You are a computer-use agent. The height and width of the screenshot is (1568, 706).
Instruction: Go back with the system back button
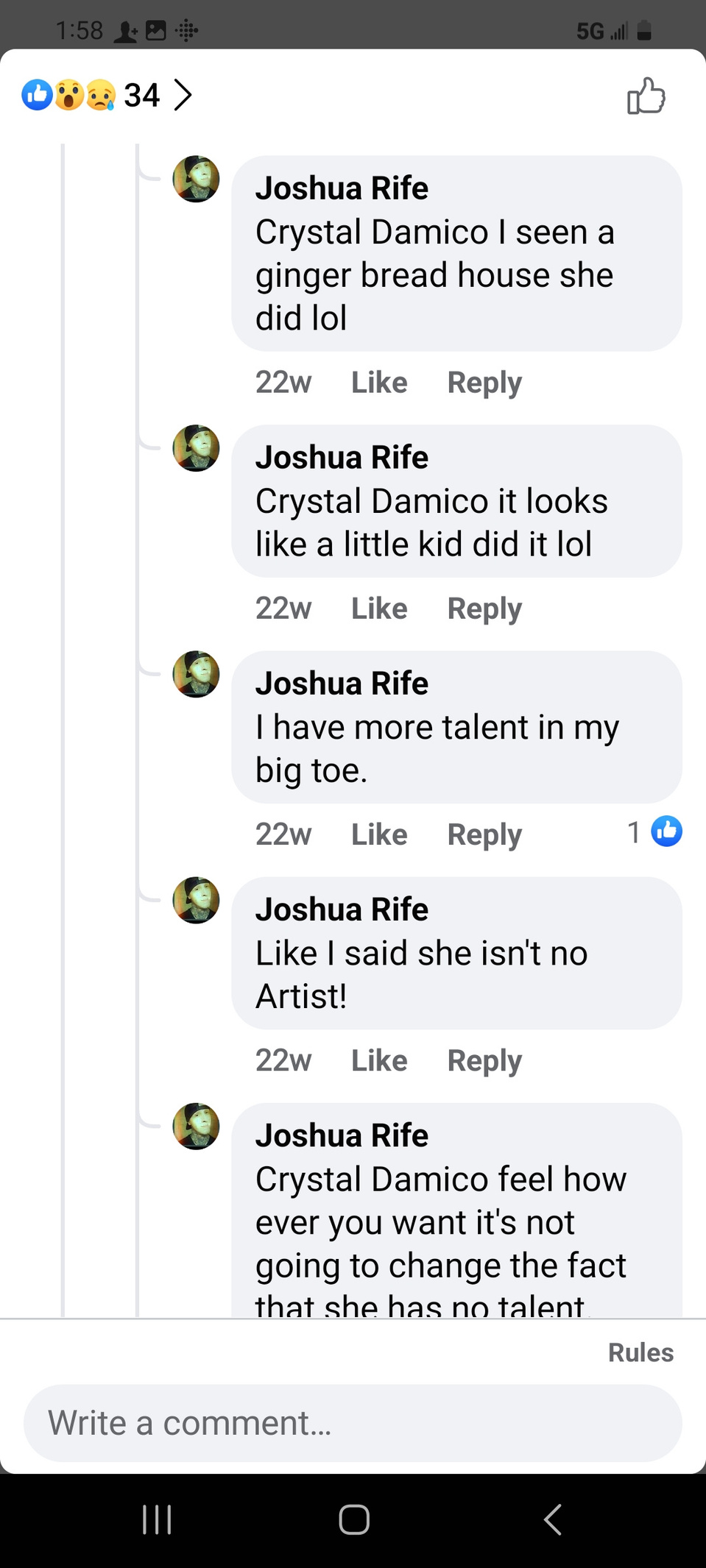[x=553, y=1519]
